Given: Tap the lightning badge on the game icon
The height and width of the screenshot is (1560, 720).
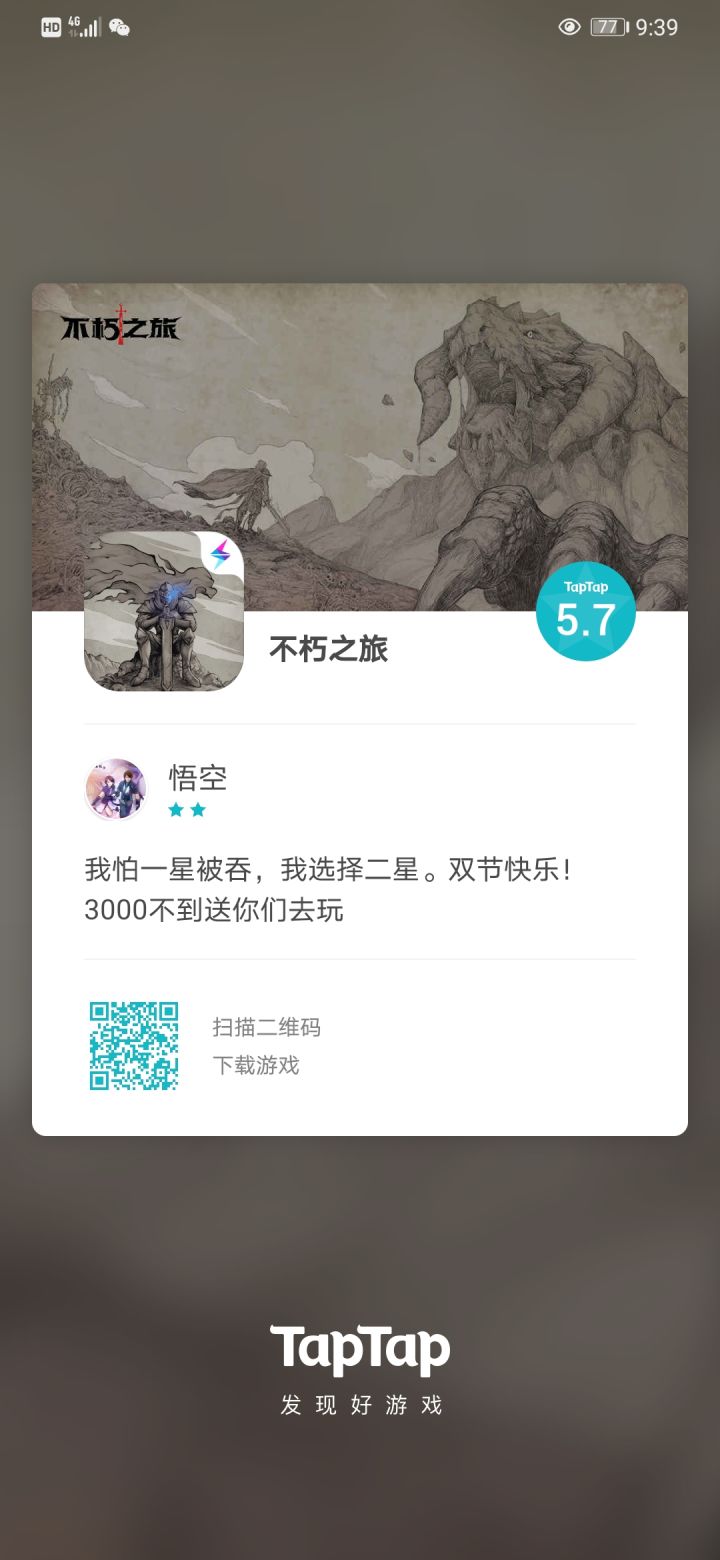Looking at the screenshot, I should coord(224,550).
